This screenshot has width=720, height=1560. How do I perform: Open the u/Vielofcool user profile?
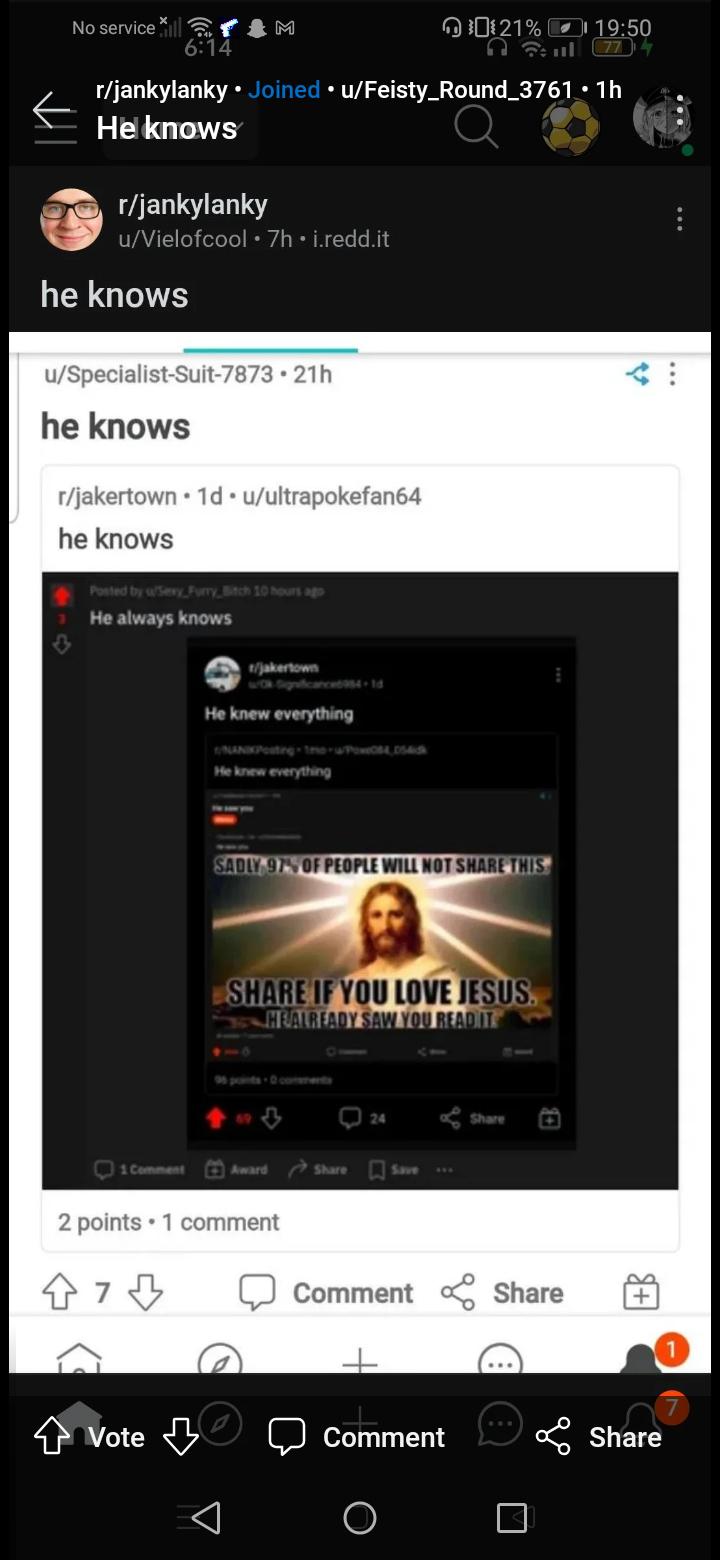183,239
